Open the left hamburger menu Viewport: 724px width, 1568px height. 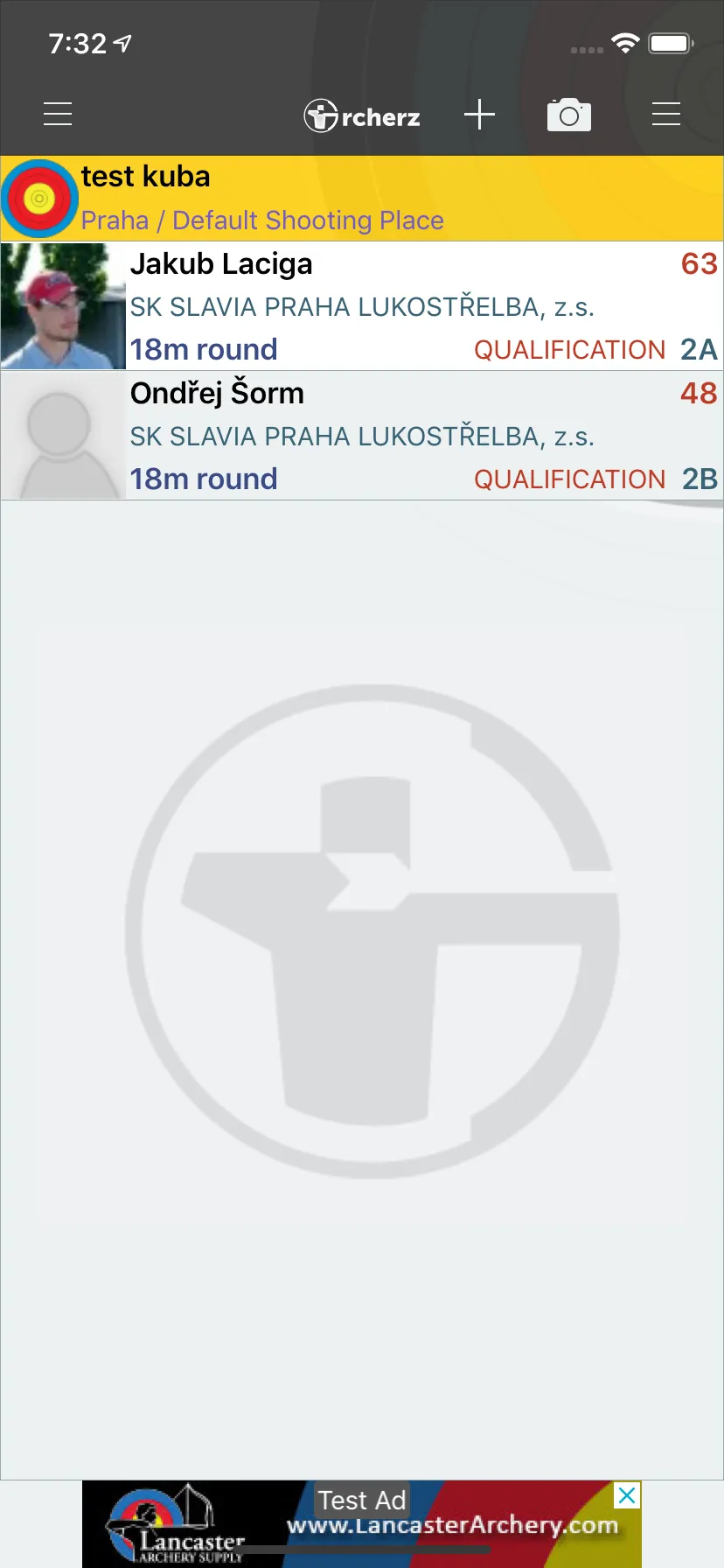click(58, 114)
